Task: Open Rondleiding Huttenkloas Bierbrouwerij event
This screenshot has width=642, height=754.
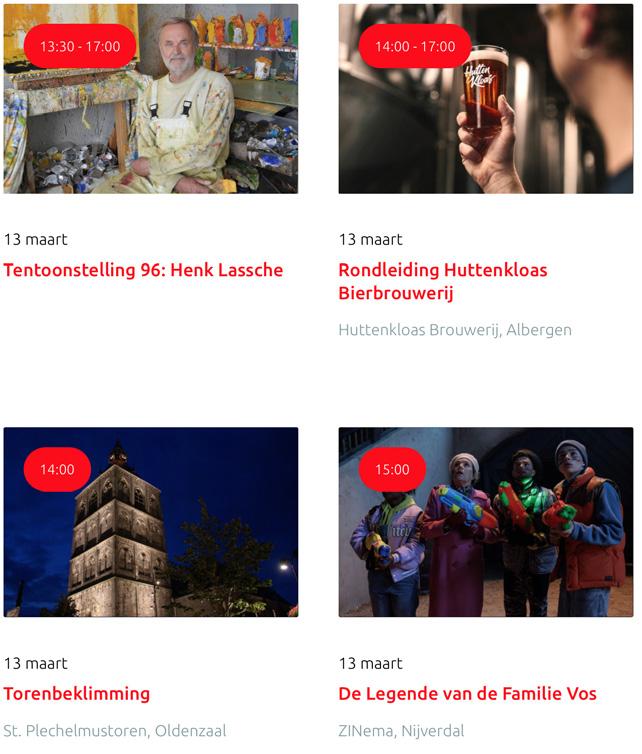Action: click(x=443, y=281)
